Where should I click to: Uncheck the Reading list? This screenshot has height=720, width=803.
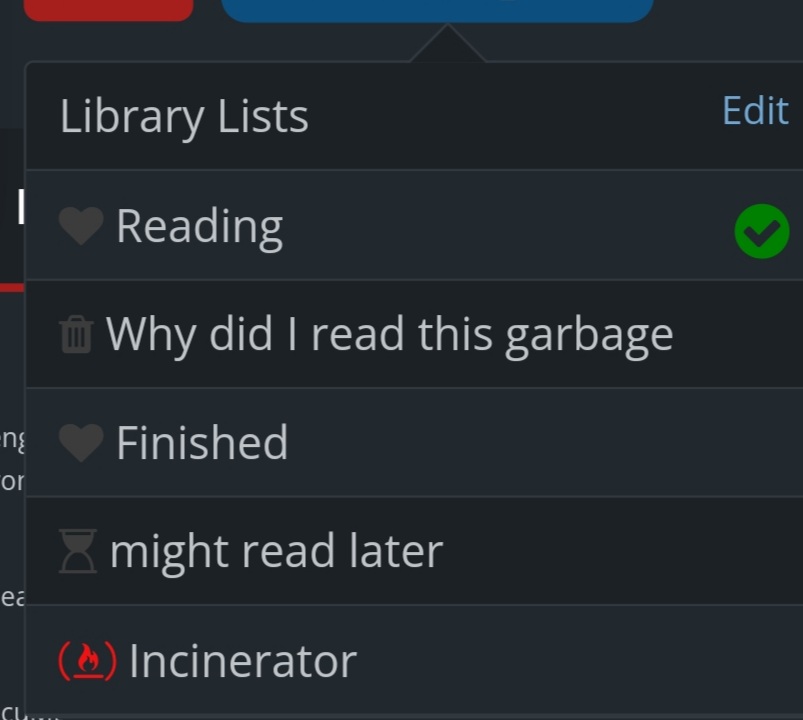coord(761,231)
